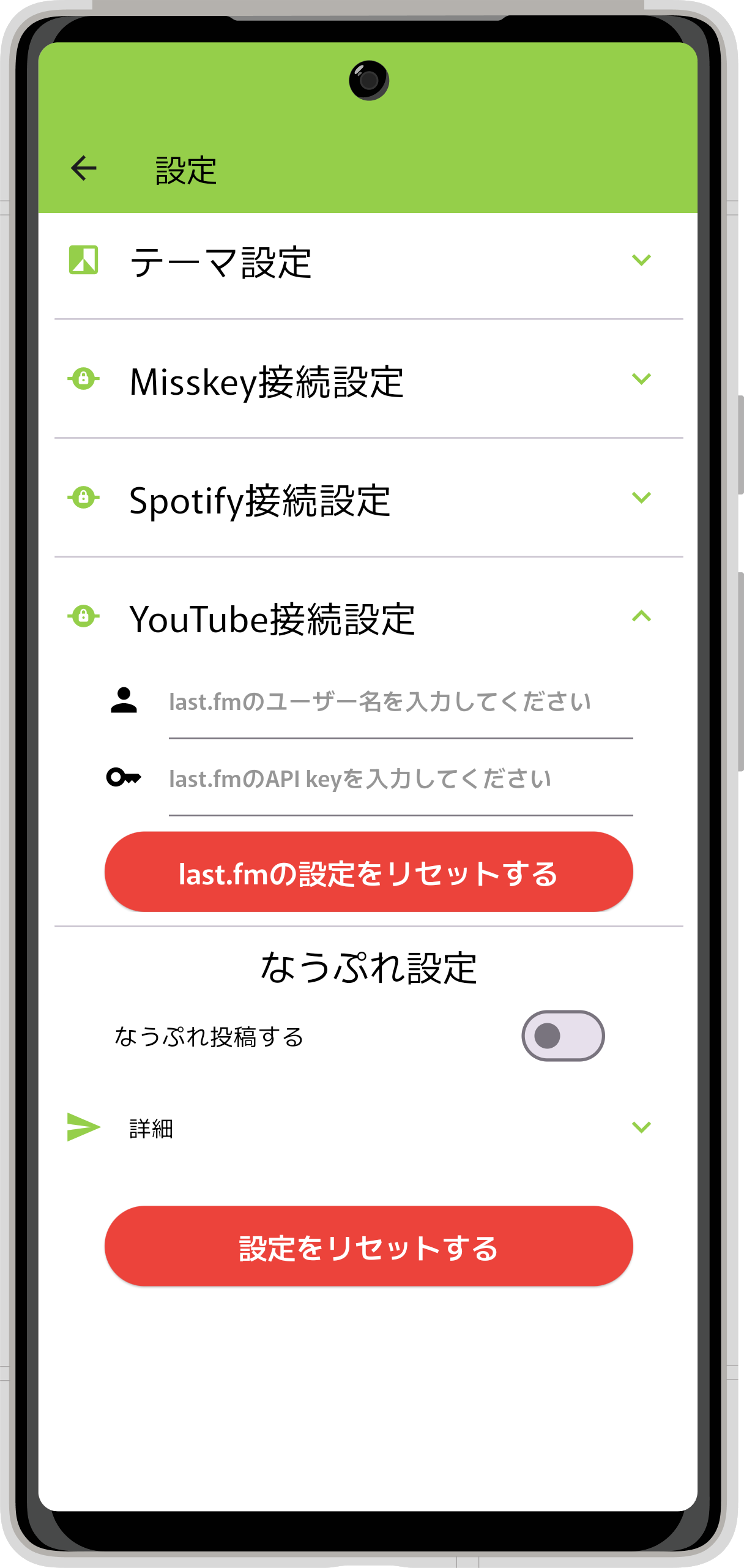Go back from the 設定 screen
Image resolution: width=744 pixels, height=1568 pixels.
(84, 168)
